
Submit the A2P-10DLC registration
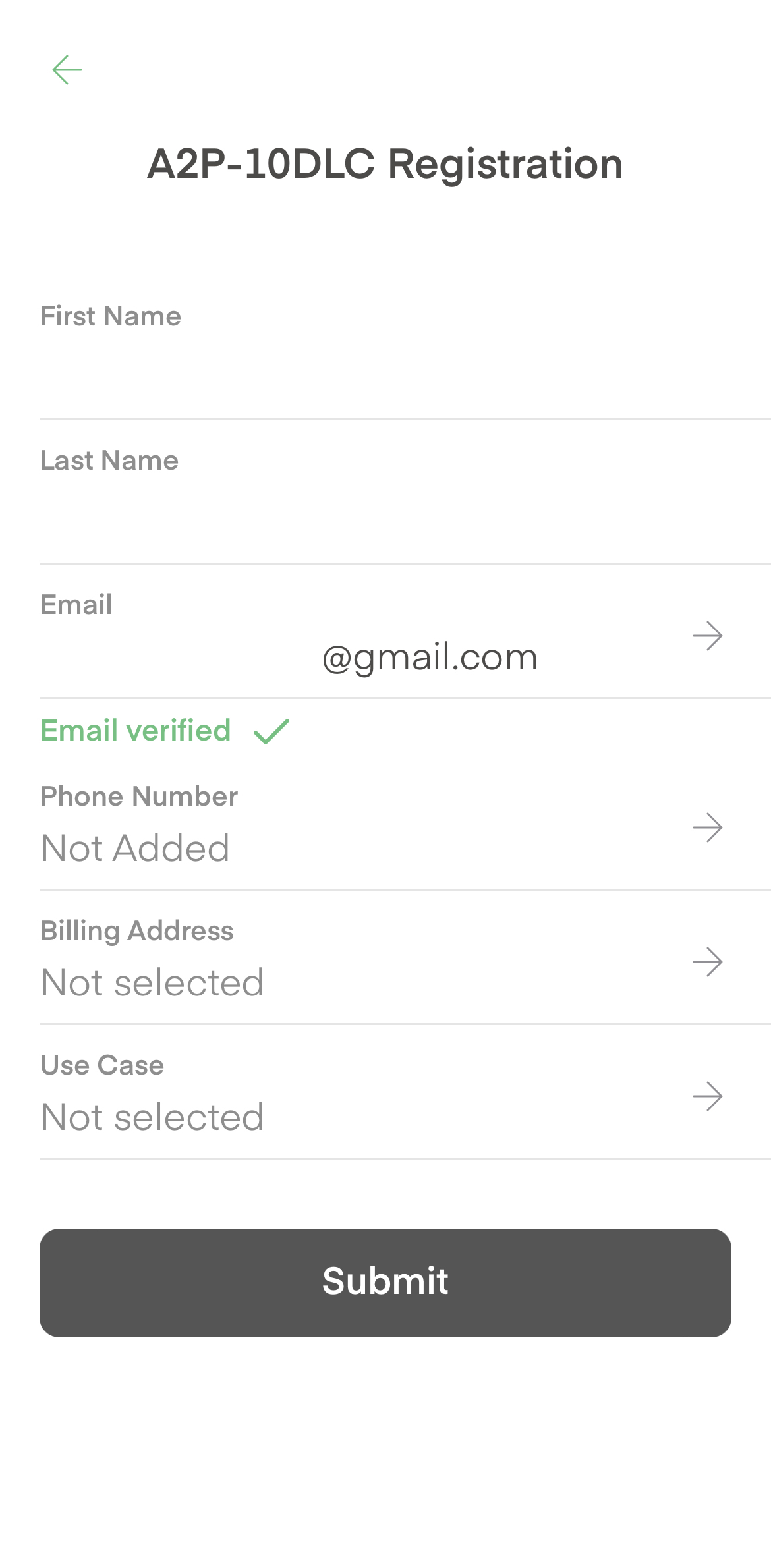tap(385, 1282)
